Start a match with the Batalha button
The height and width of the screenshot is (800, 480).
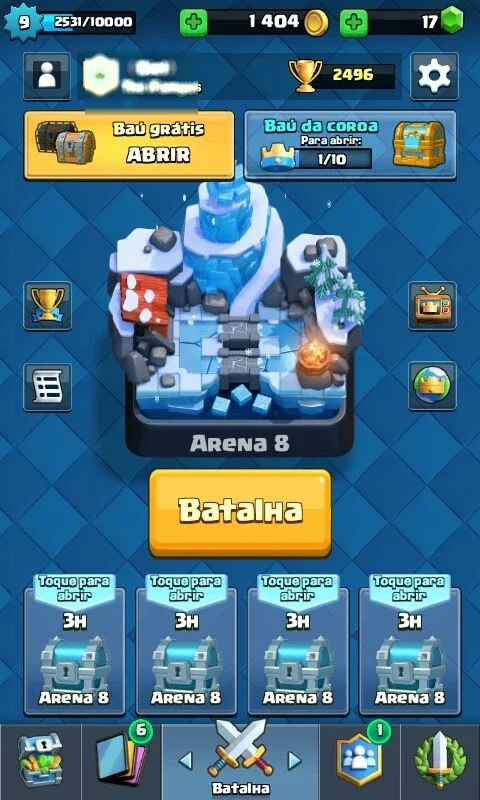coord(240,513)
